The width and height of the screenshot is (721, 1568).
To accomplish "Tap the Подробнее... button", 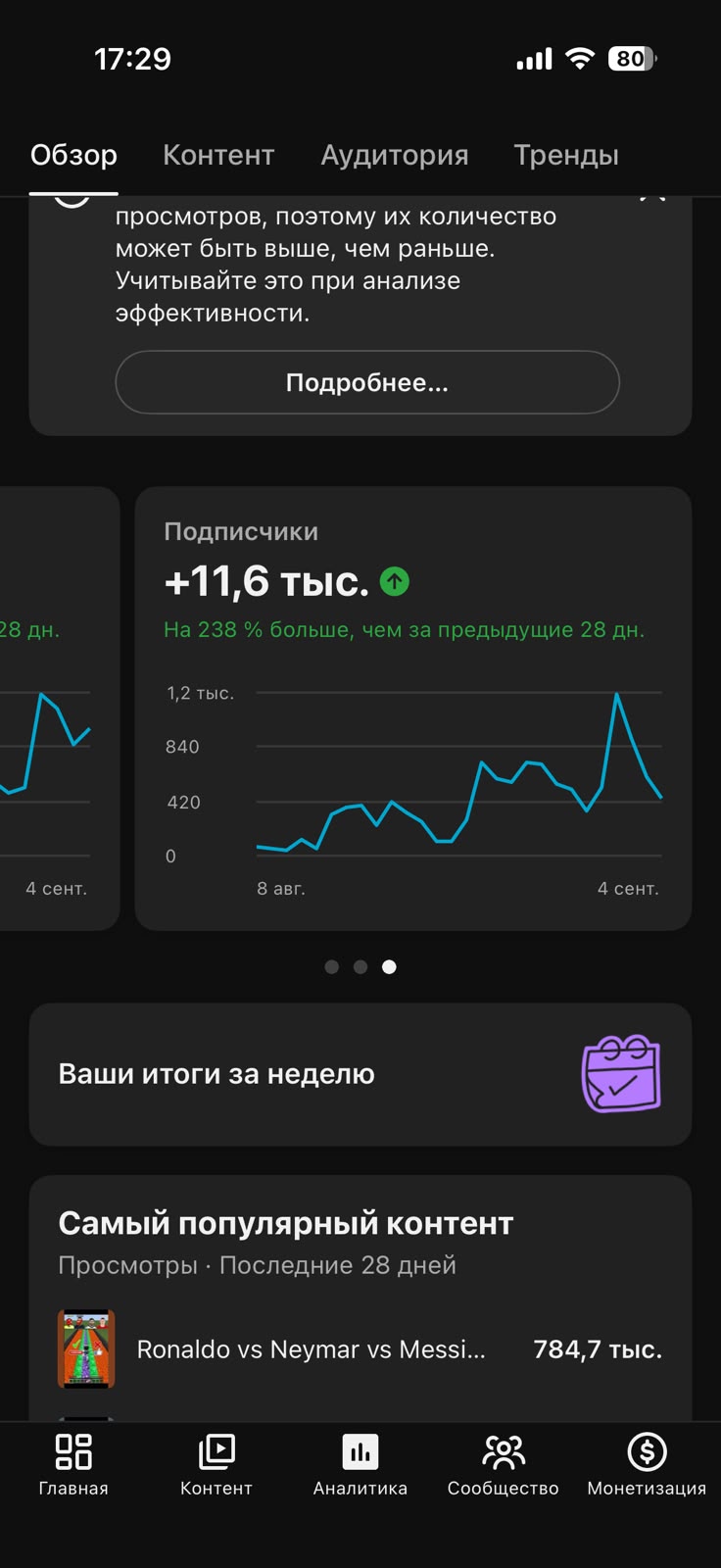I will click(367, 382).
